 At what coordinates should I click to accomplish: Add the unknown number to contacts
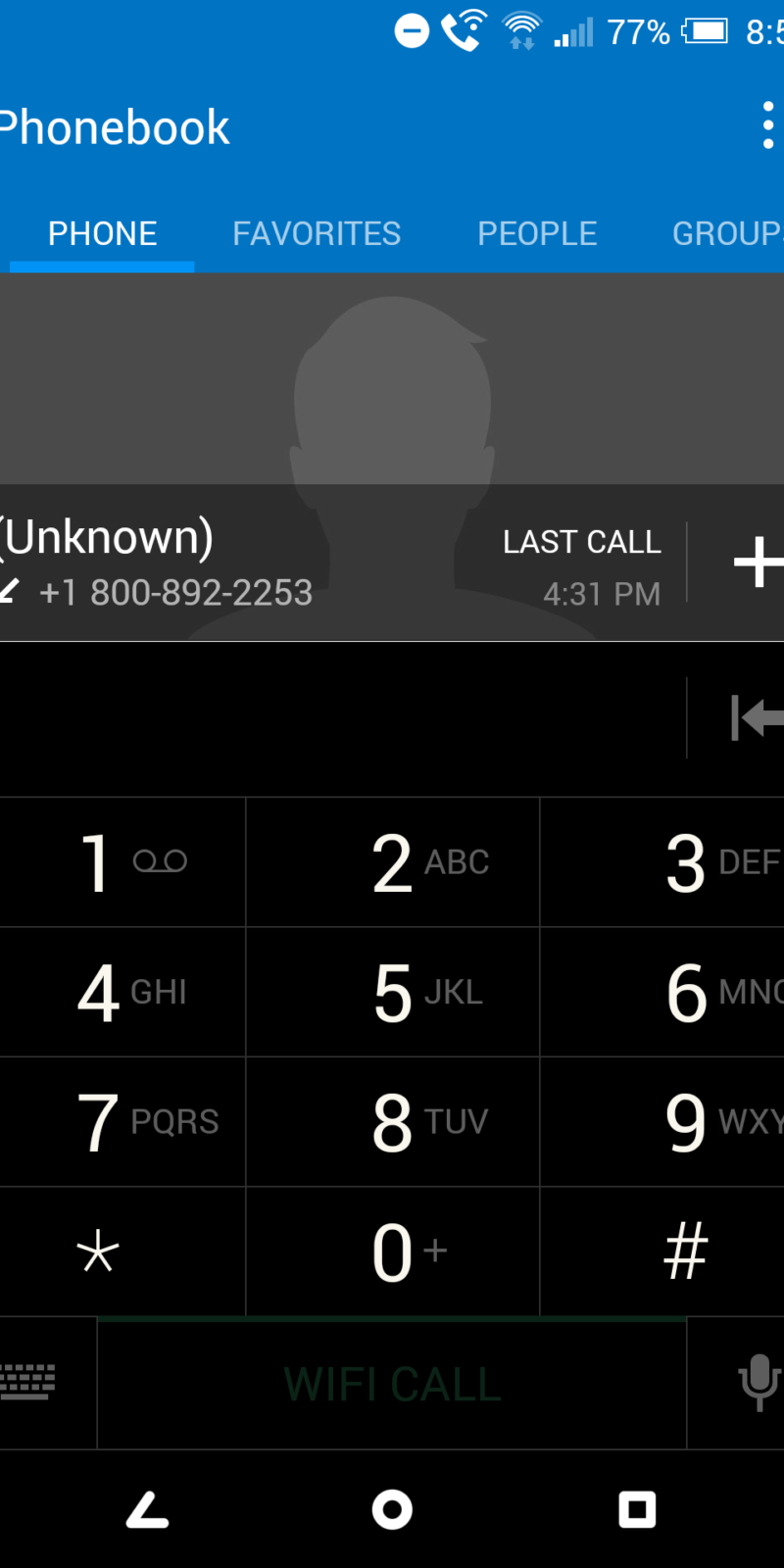coord(757,563)
